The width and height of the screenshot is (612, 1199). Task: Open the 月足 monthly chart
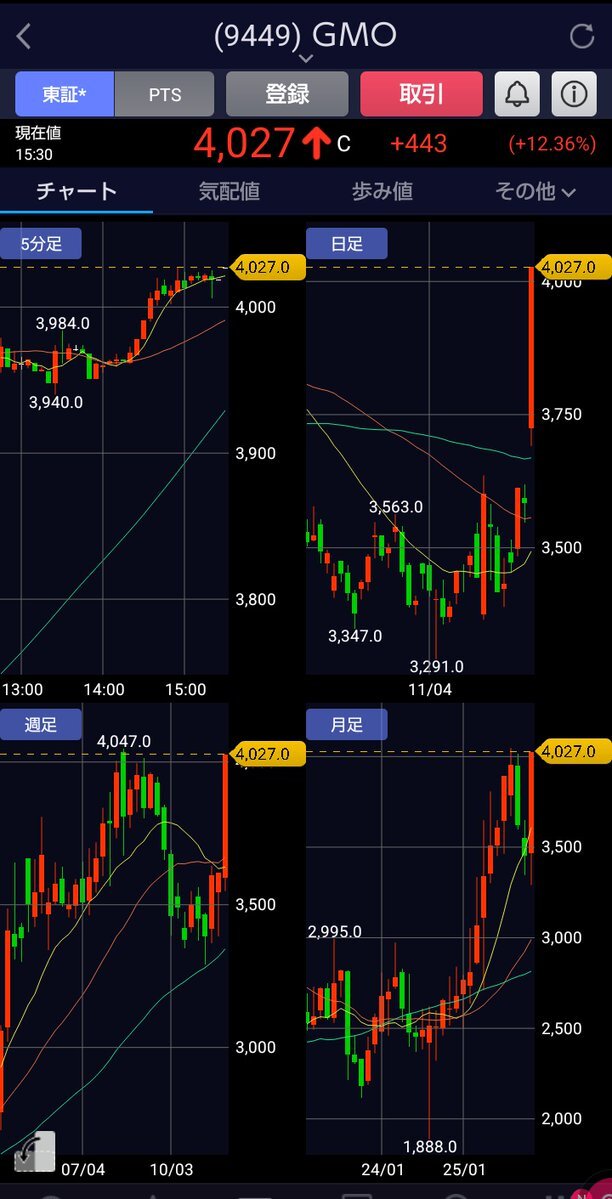pyautogui.click(x=346, y=725)
